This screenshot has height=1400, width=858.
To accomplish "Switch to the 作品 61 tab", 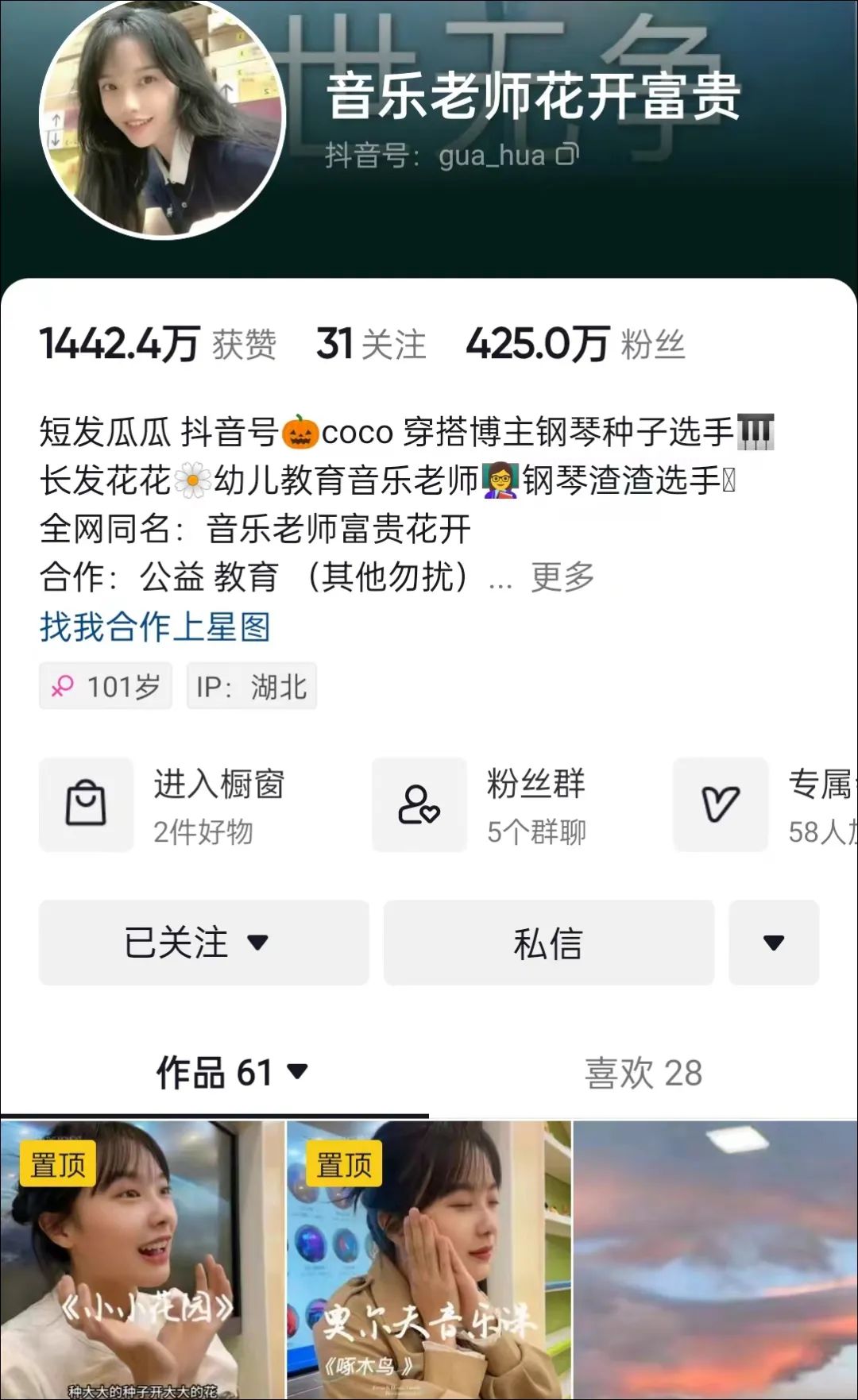I will point(230,1073).
